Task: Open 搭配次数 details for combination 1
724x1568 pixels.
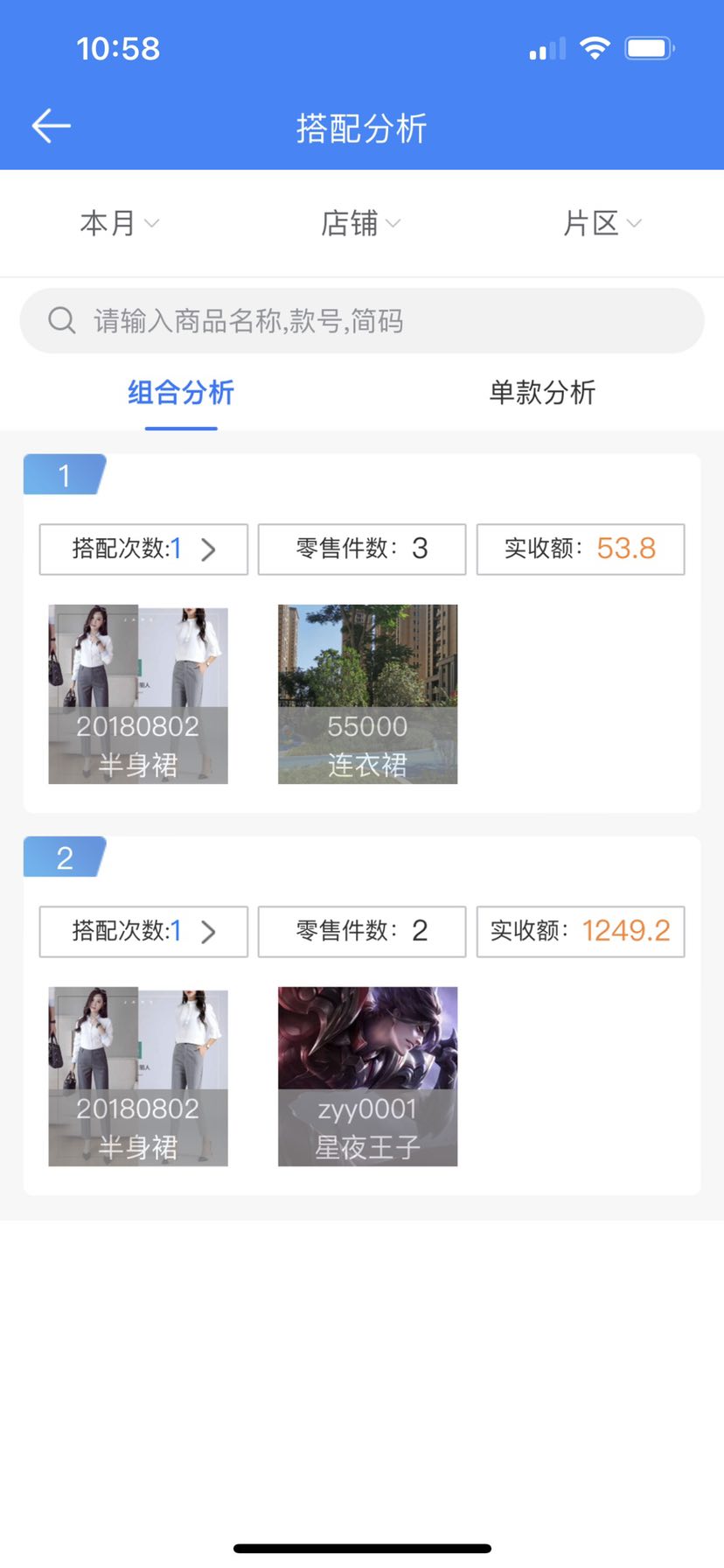Action: coord(143,549)
